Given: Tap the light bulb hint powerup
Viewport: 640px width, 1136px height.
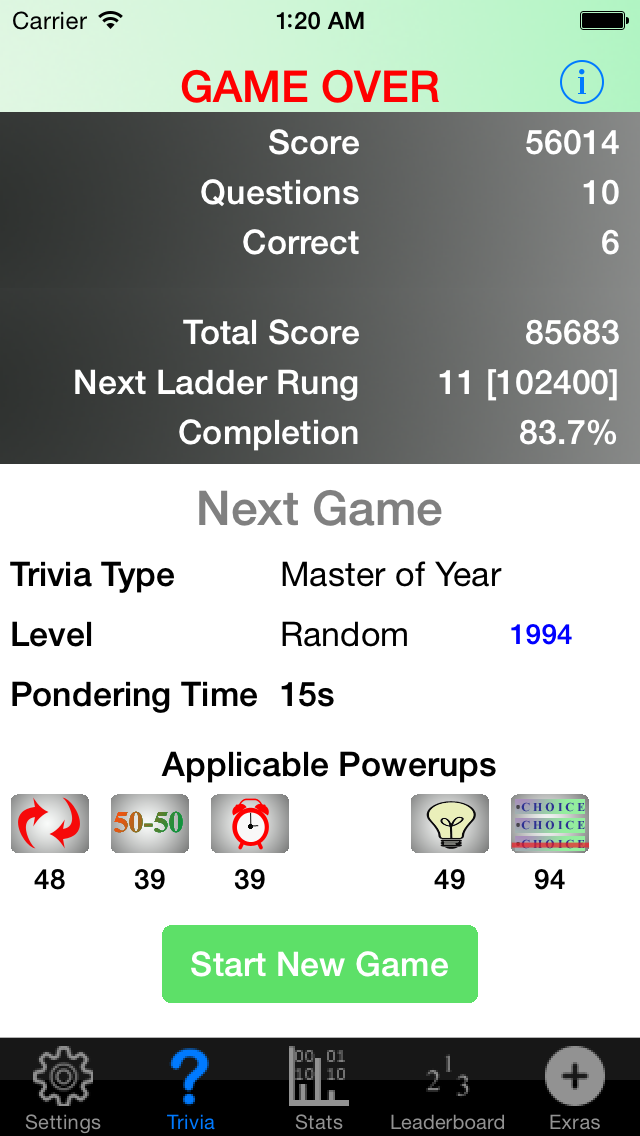Looking at the screenshot, I should tap(450, 824).
